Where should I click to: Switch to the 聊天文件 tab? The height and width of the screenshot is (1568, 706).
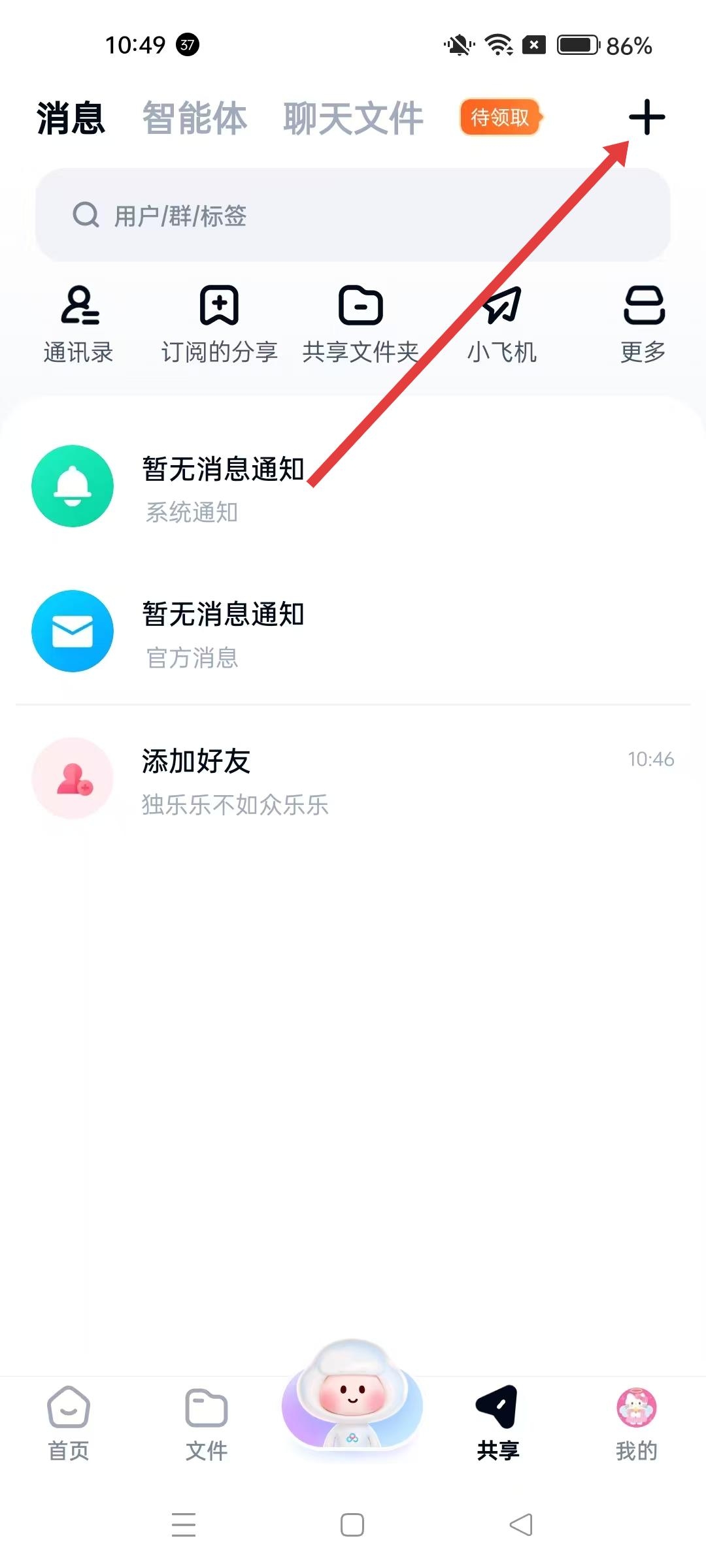(x=353, y=119)
